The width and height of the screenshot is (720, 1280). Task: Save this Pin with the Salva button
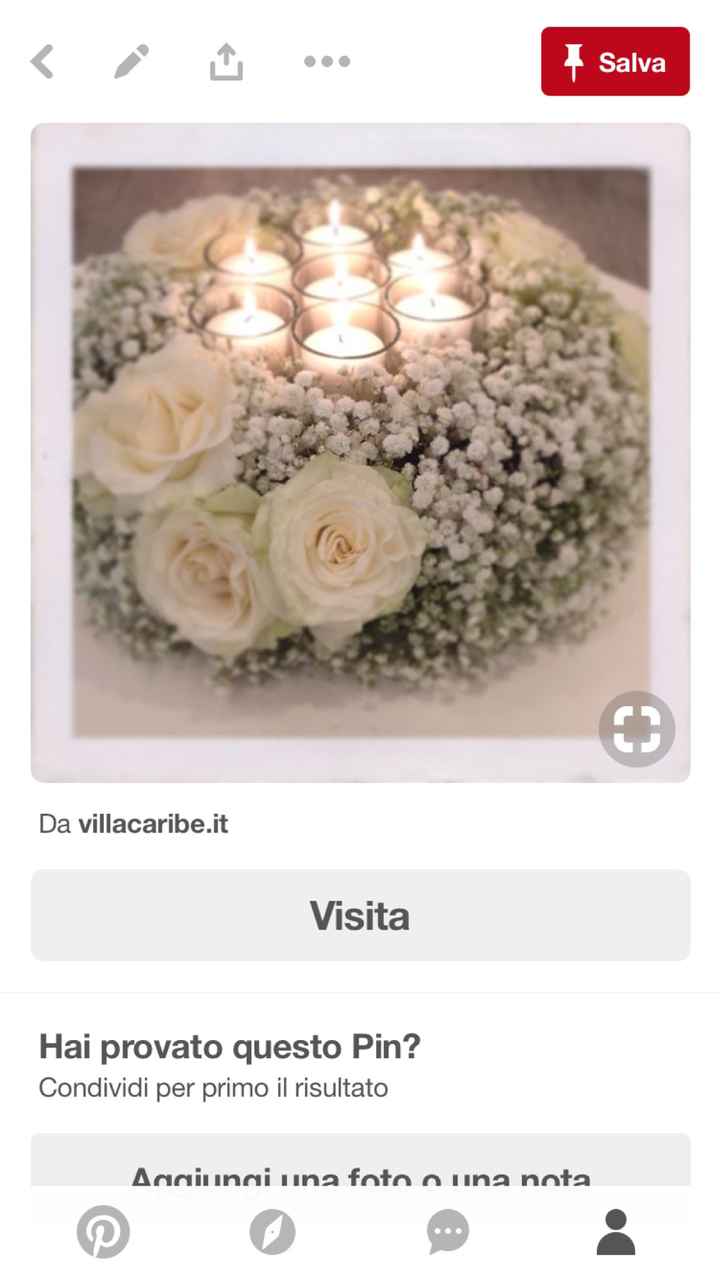[615, 62]
